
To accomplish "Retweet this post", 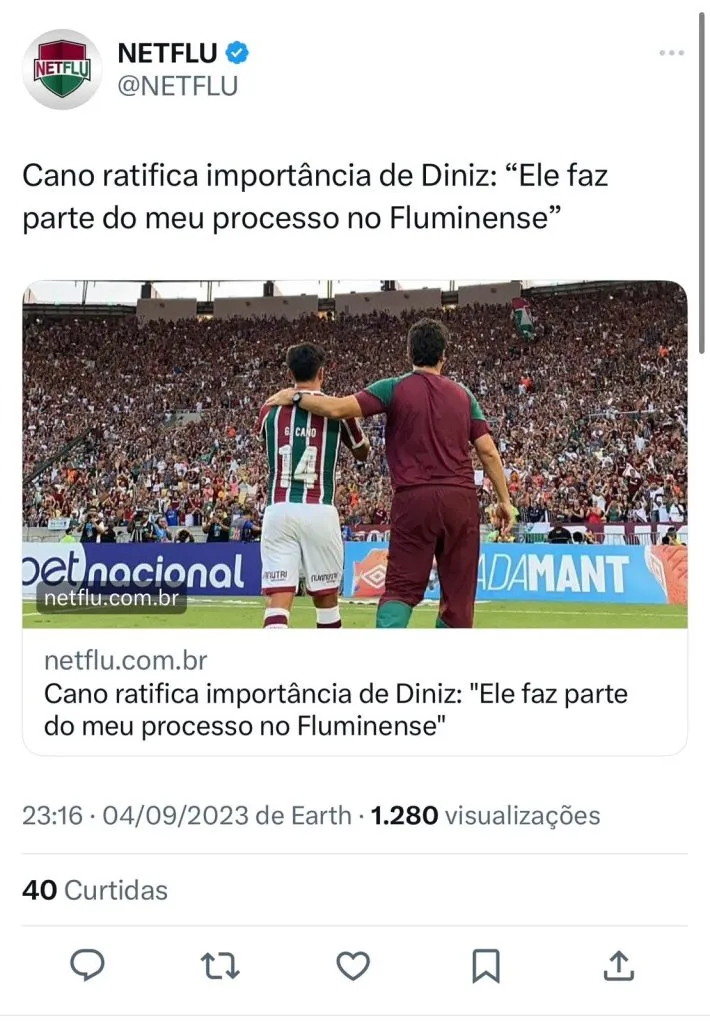I will click(220, 965).
